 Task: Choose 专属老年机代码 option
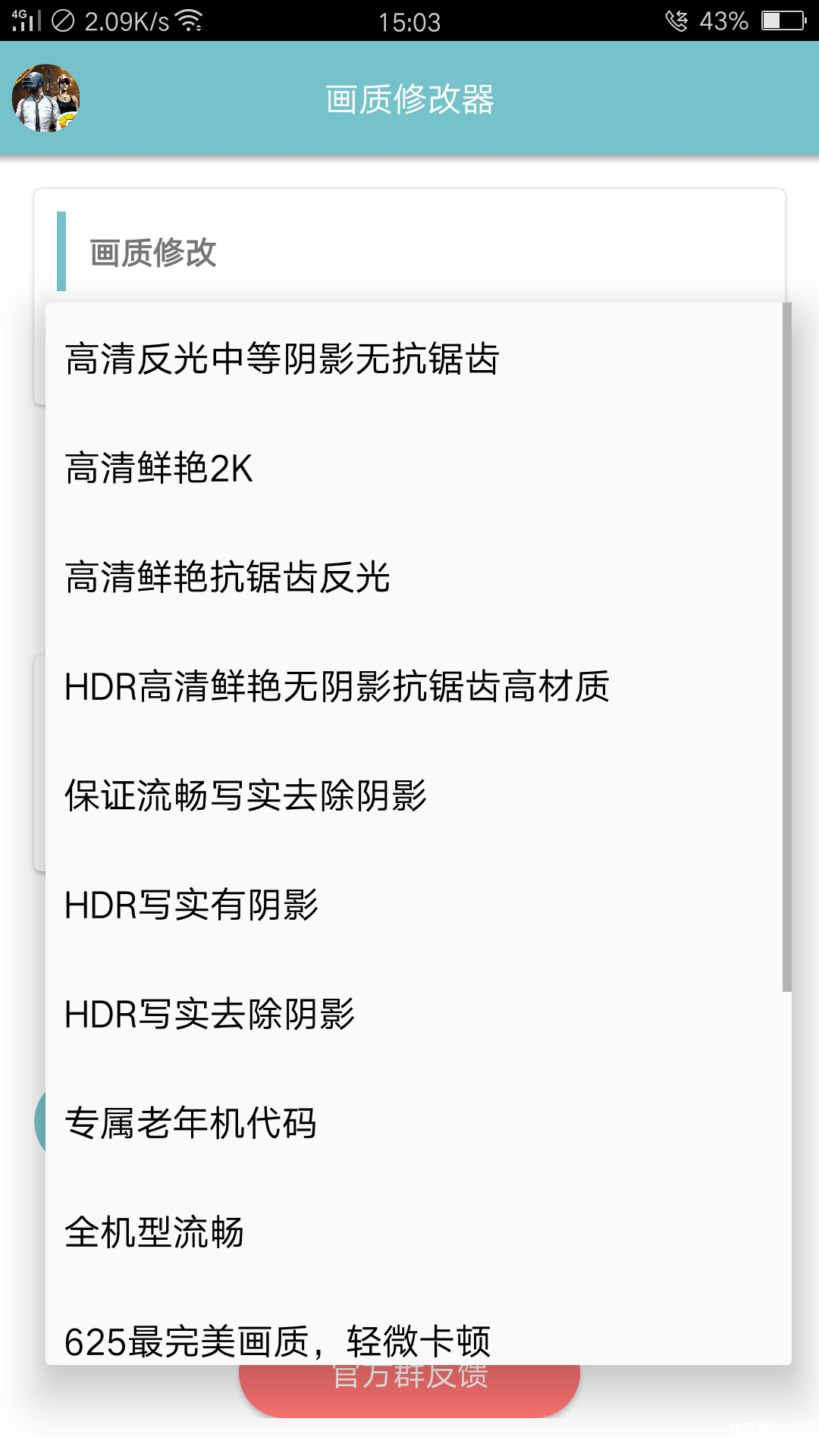coord(191,1123)
